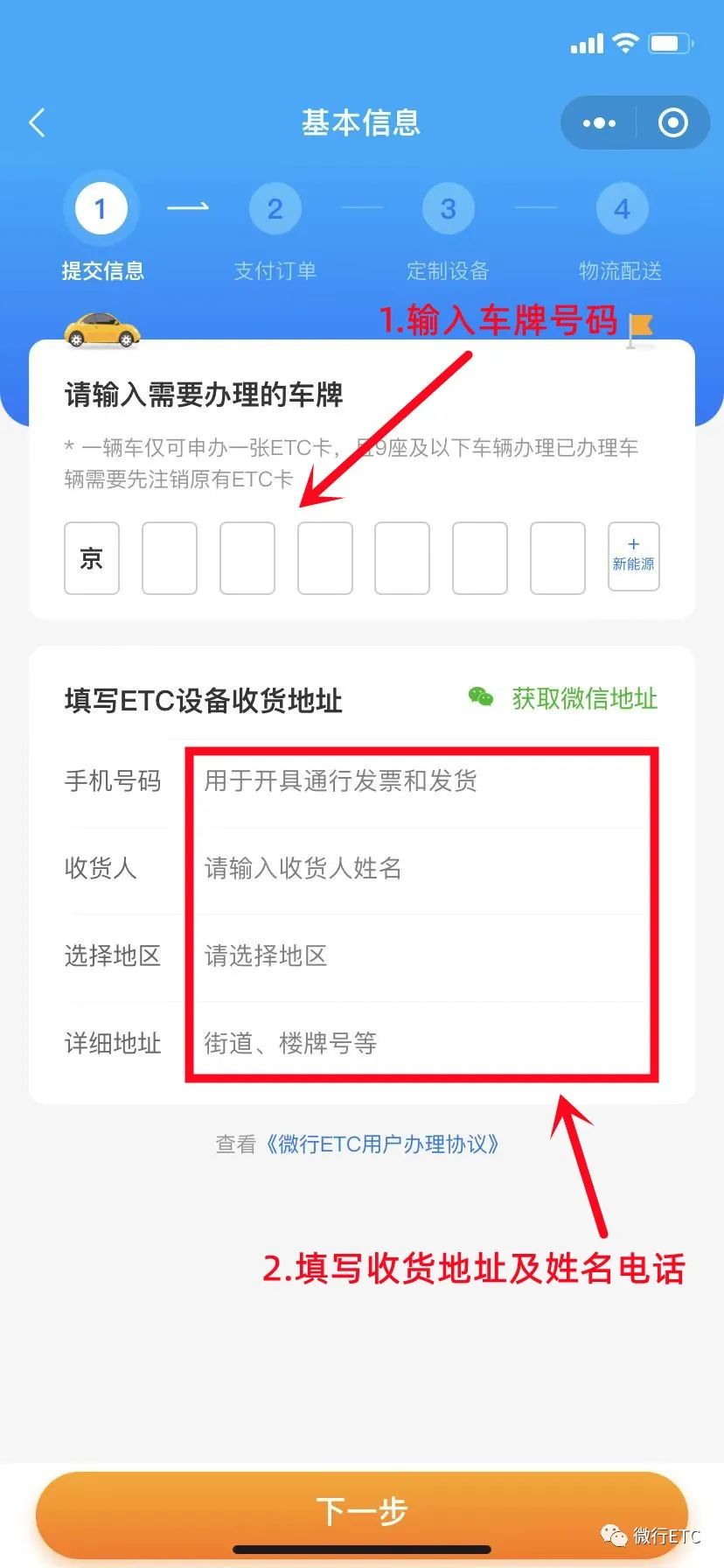The height and width of the screenshot is (1568, 724).
Task: Click the yellow car icon
Action: tap(101, 328)
